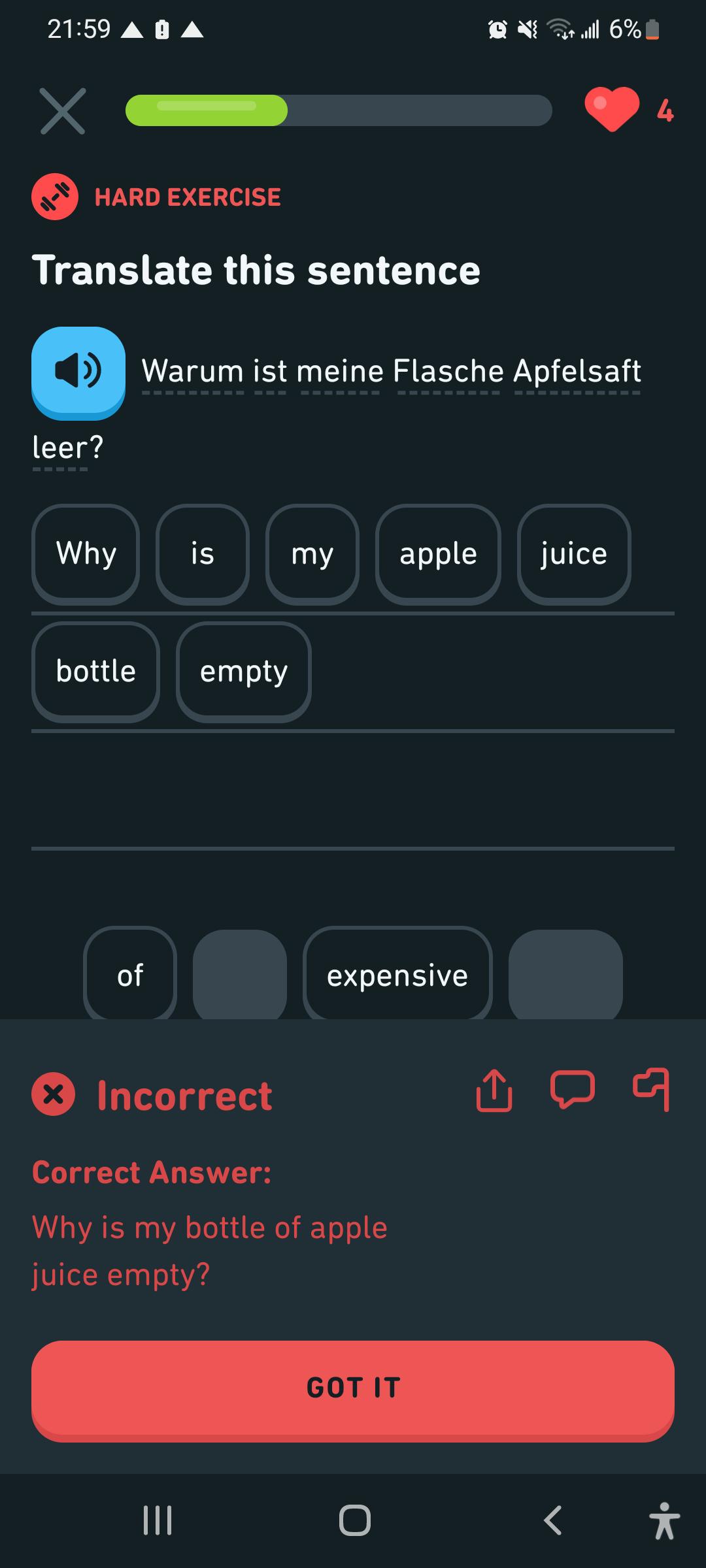Tap the word chip 'my'
The height and width of the screenshot is (1568, 706).
coord(312,554)
